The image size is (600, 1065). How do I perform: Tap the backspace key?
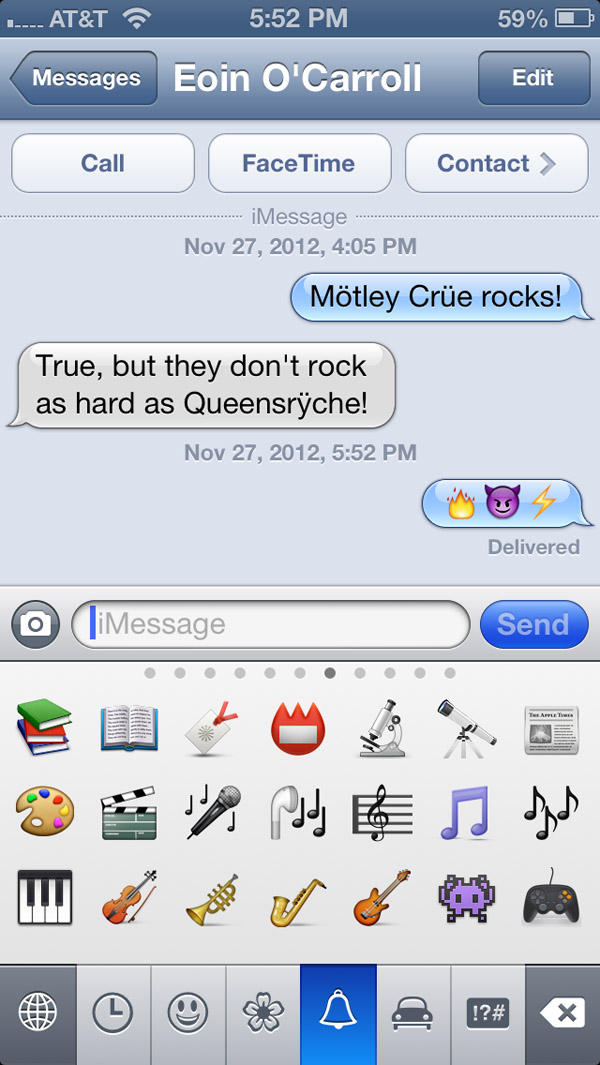562,1014
